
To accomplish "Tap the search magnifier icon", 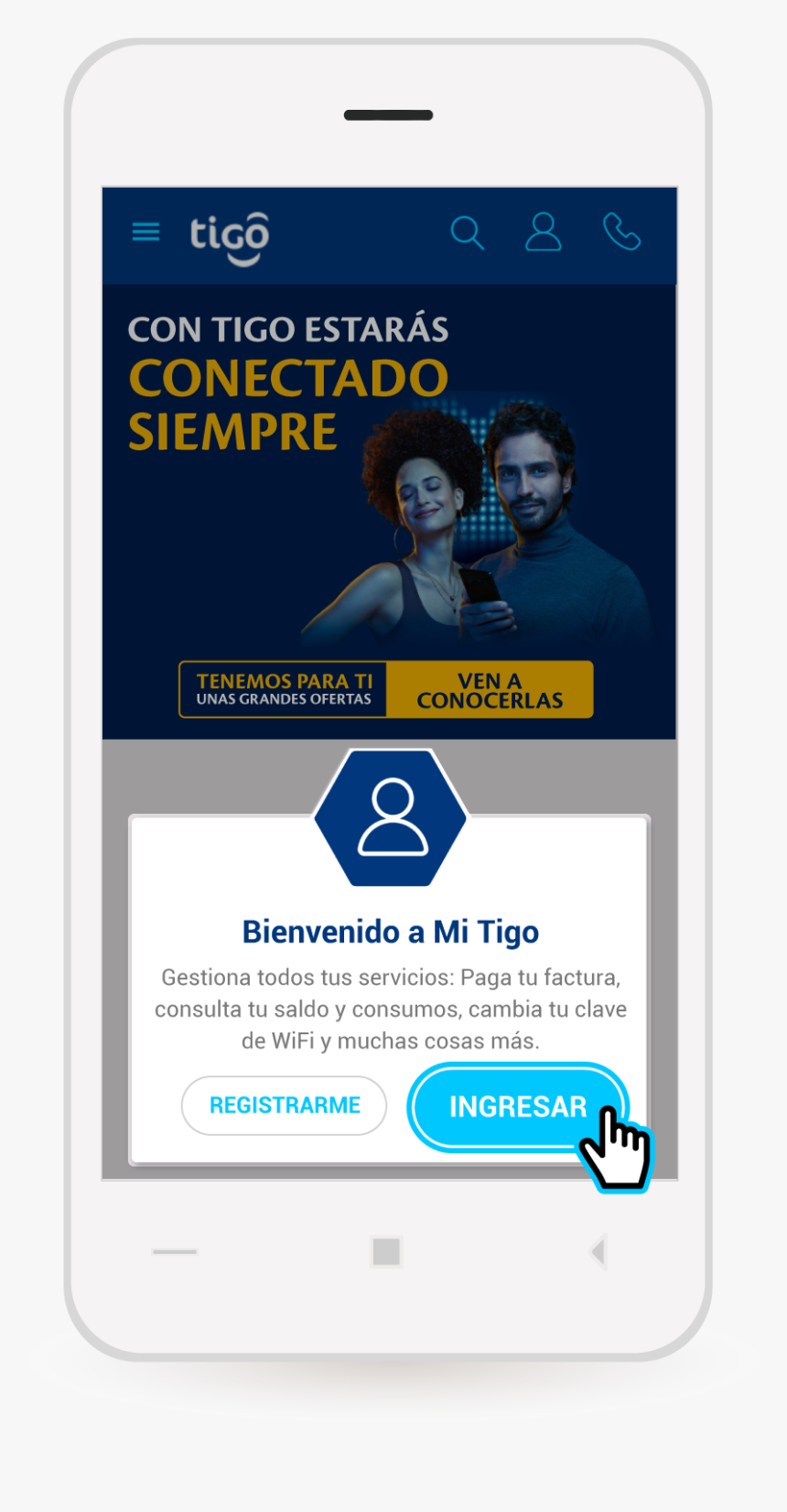I will tap(468, 233).
